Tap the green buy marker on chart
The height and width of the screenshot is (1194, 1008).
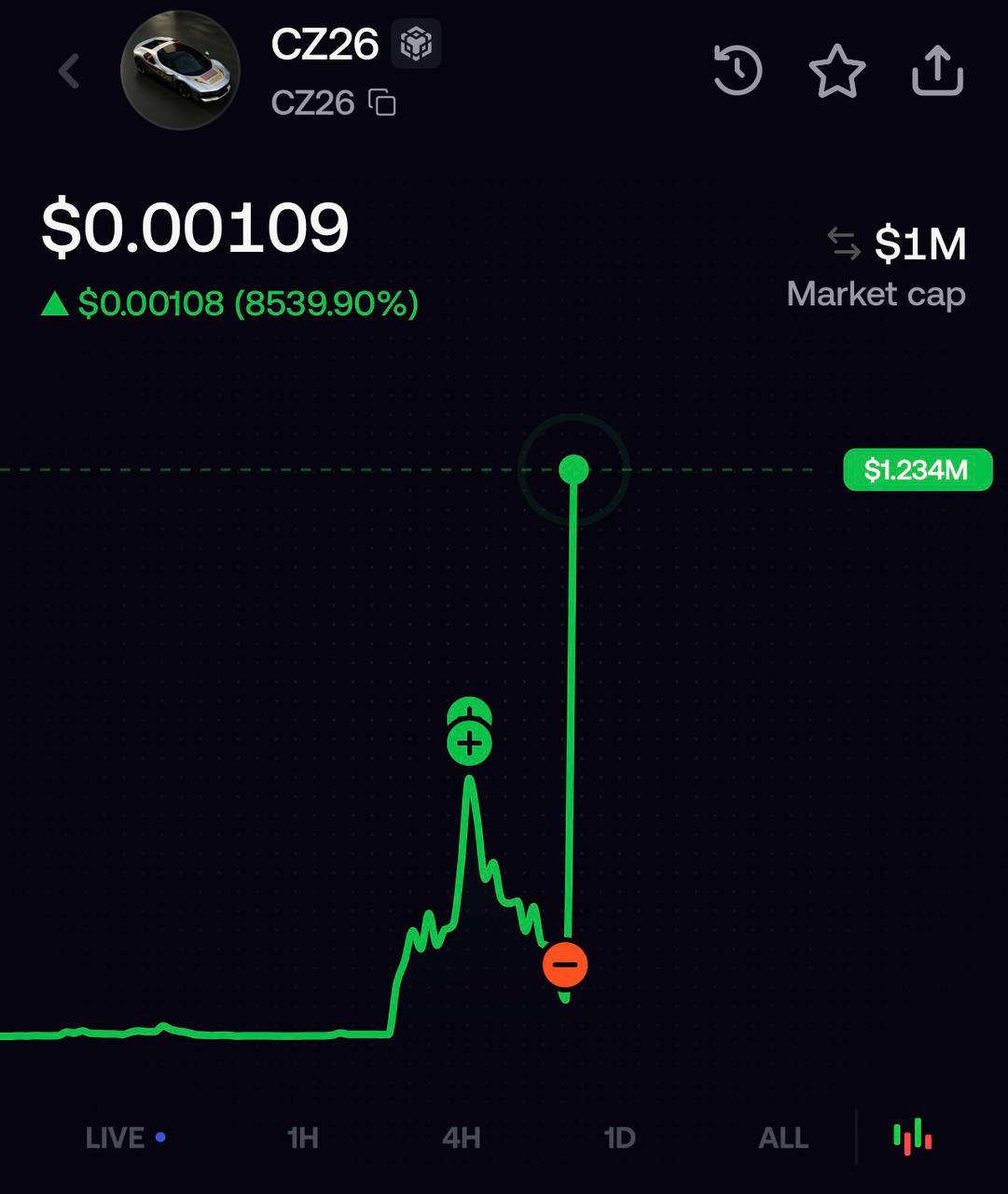[x=469, y=743]
